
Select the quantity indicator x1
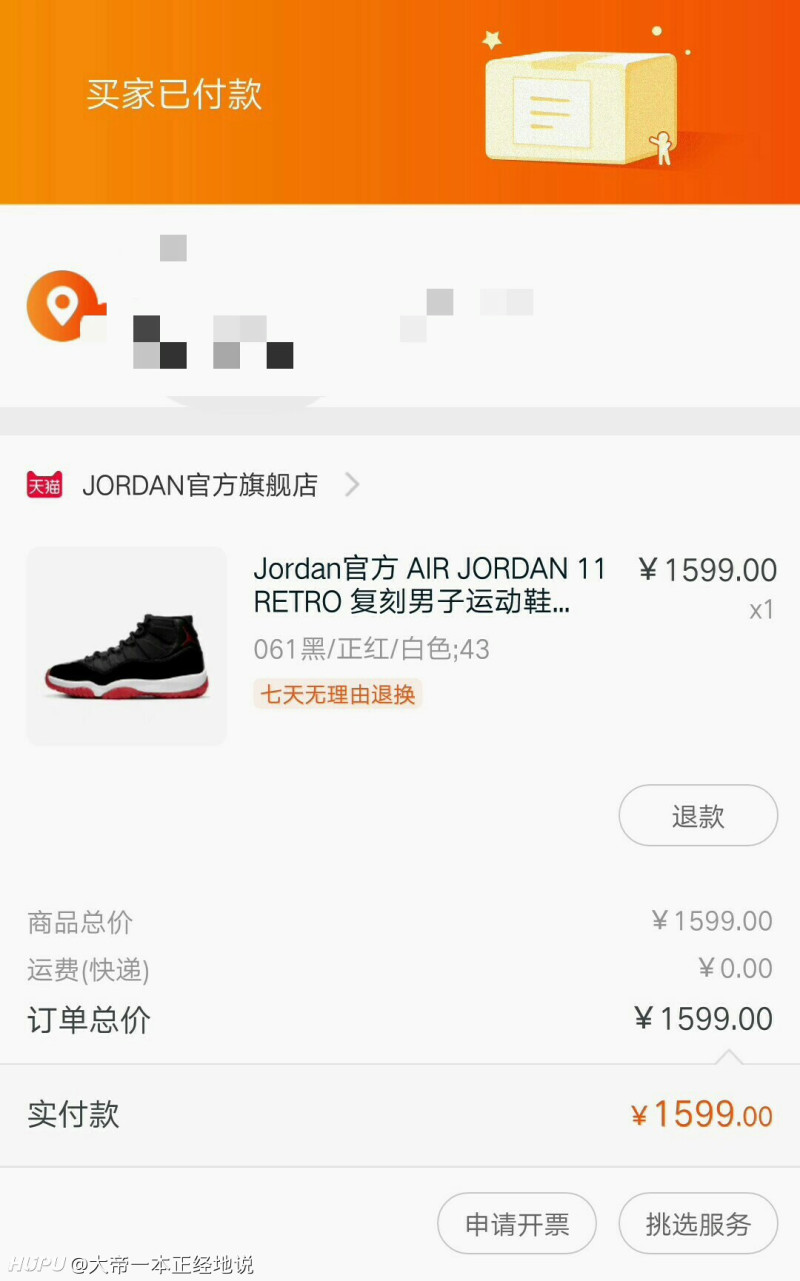pos(760,610)
